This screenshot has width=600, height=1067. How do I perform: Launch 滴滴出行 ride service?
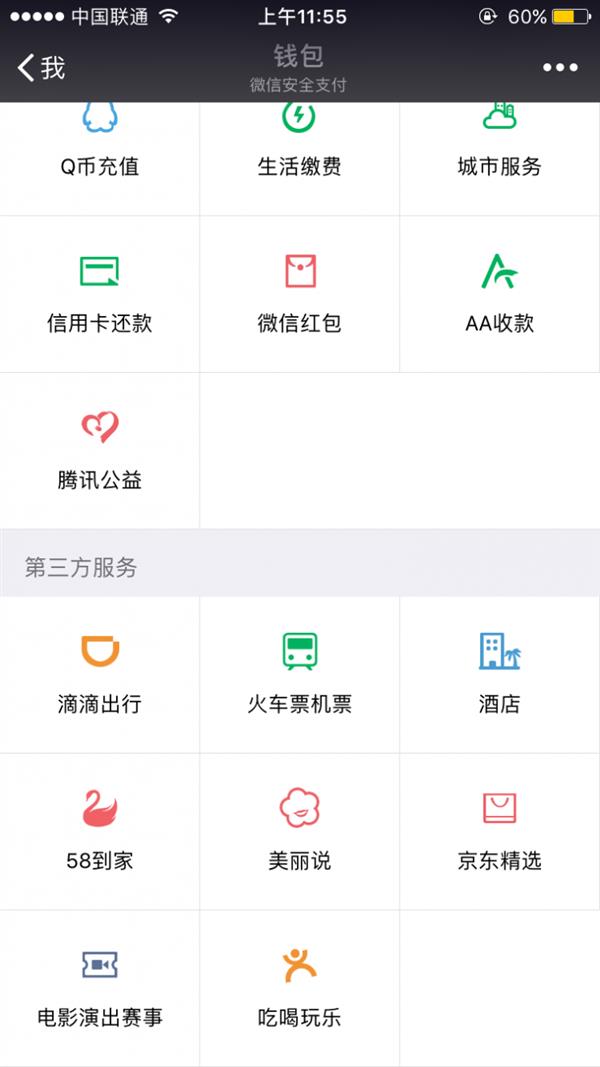99,675
